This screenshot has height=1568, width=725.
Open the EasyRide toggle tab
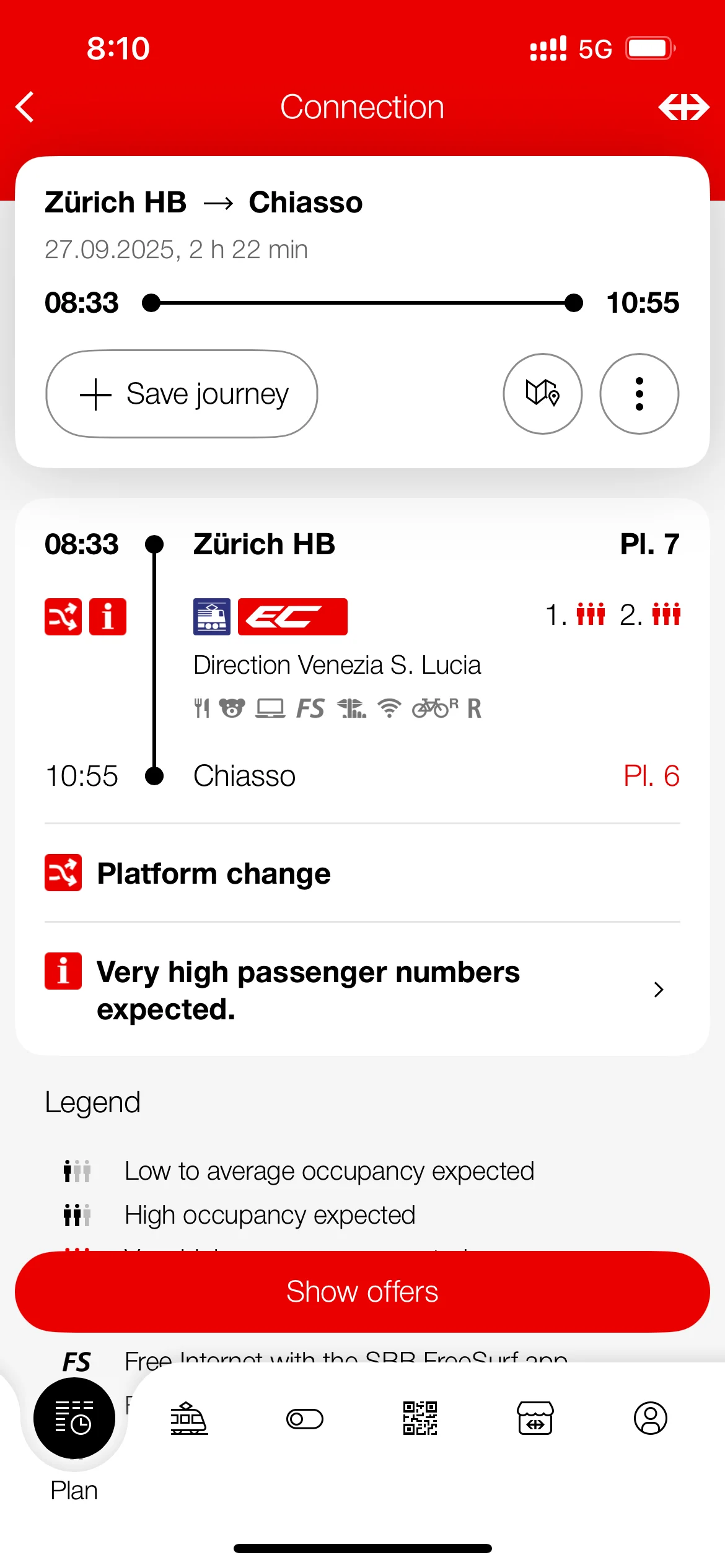tap(304, 1418)
